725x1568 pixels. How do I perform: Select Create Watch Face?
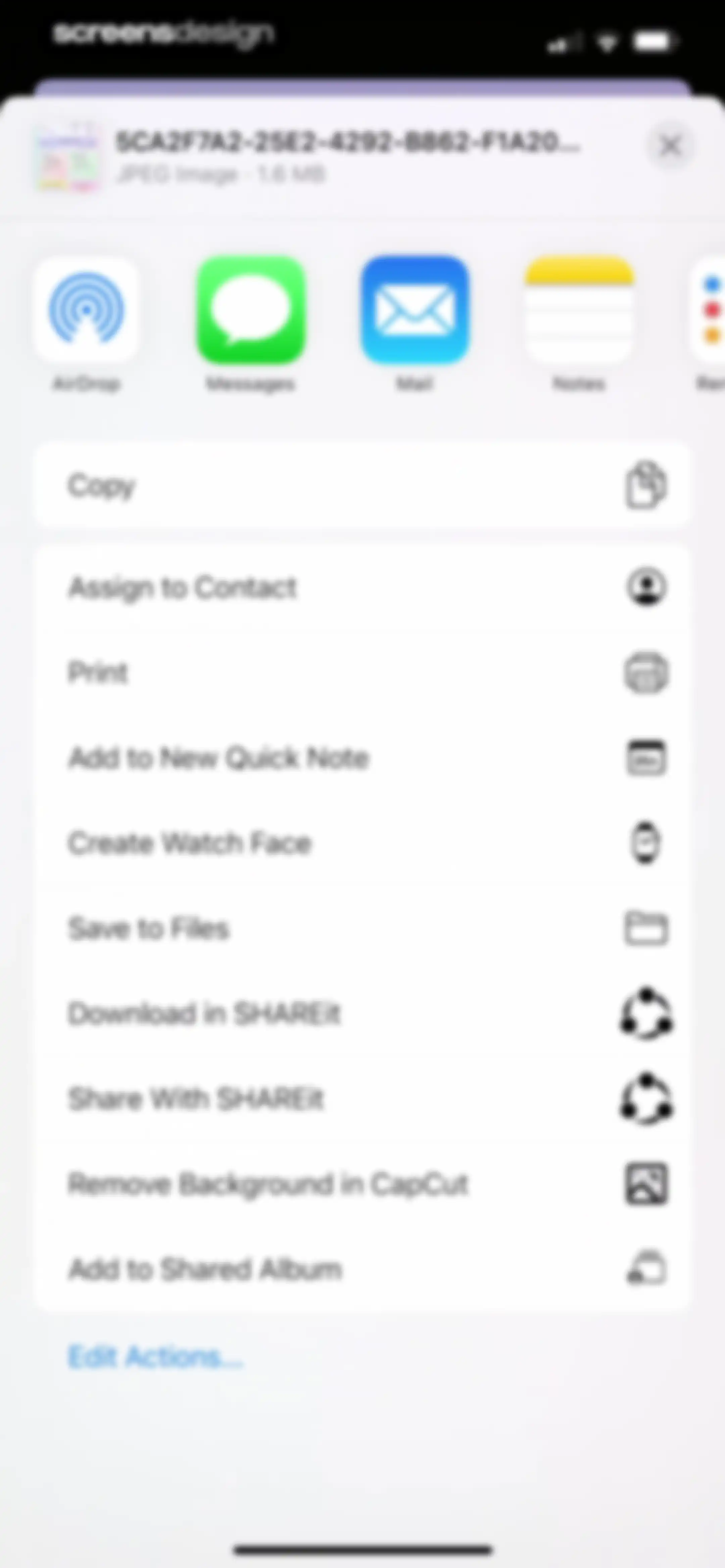(362, 843)
